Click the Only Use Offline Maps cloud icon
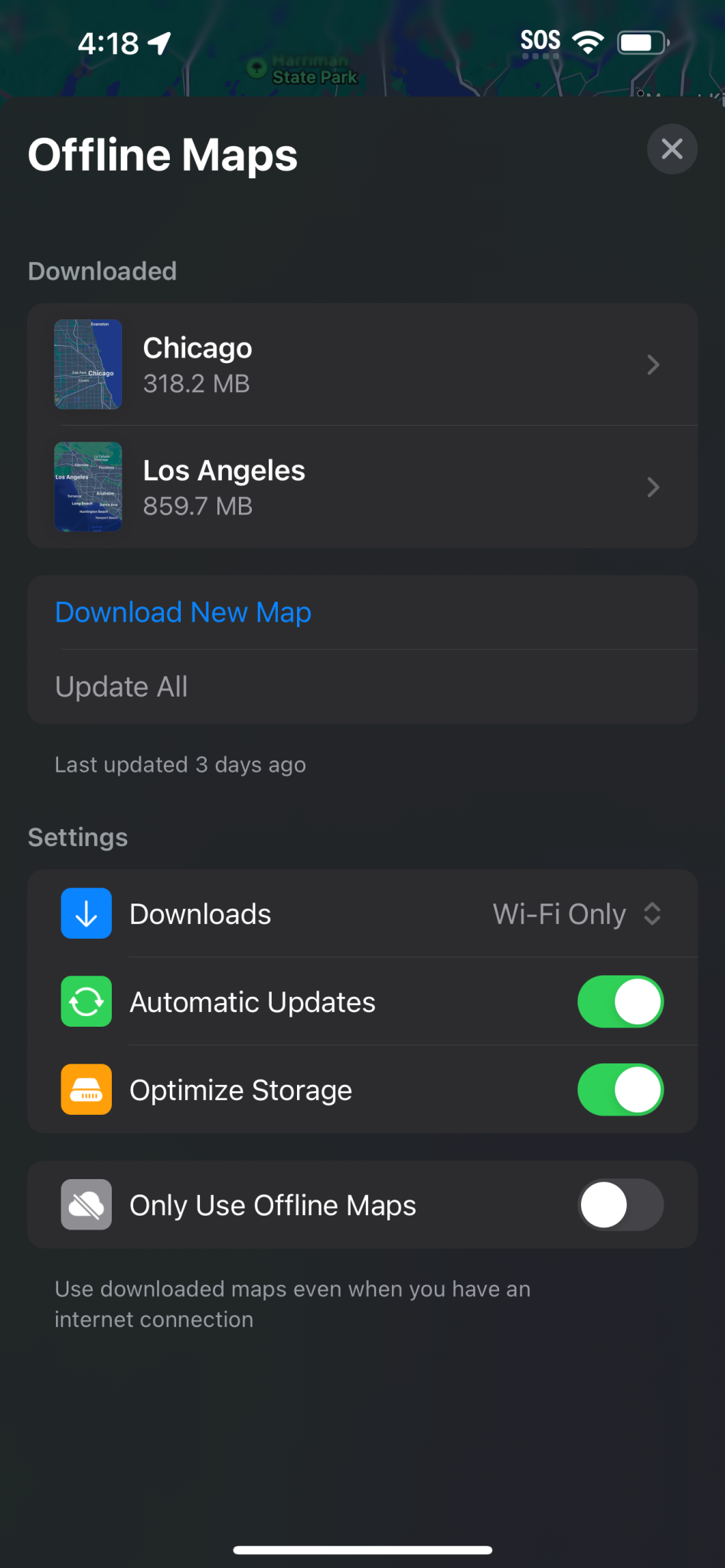This screenshot has width=725, height=1568. [x=86, y=1204]
